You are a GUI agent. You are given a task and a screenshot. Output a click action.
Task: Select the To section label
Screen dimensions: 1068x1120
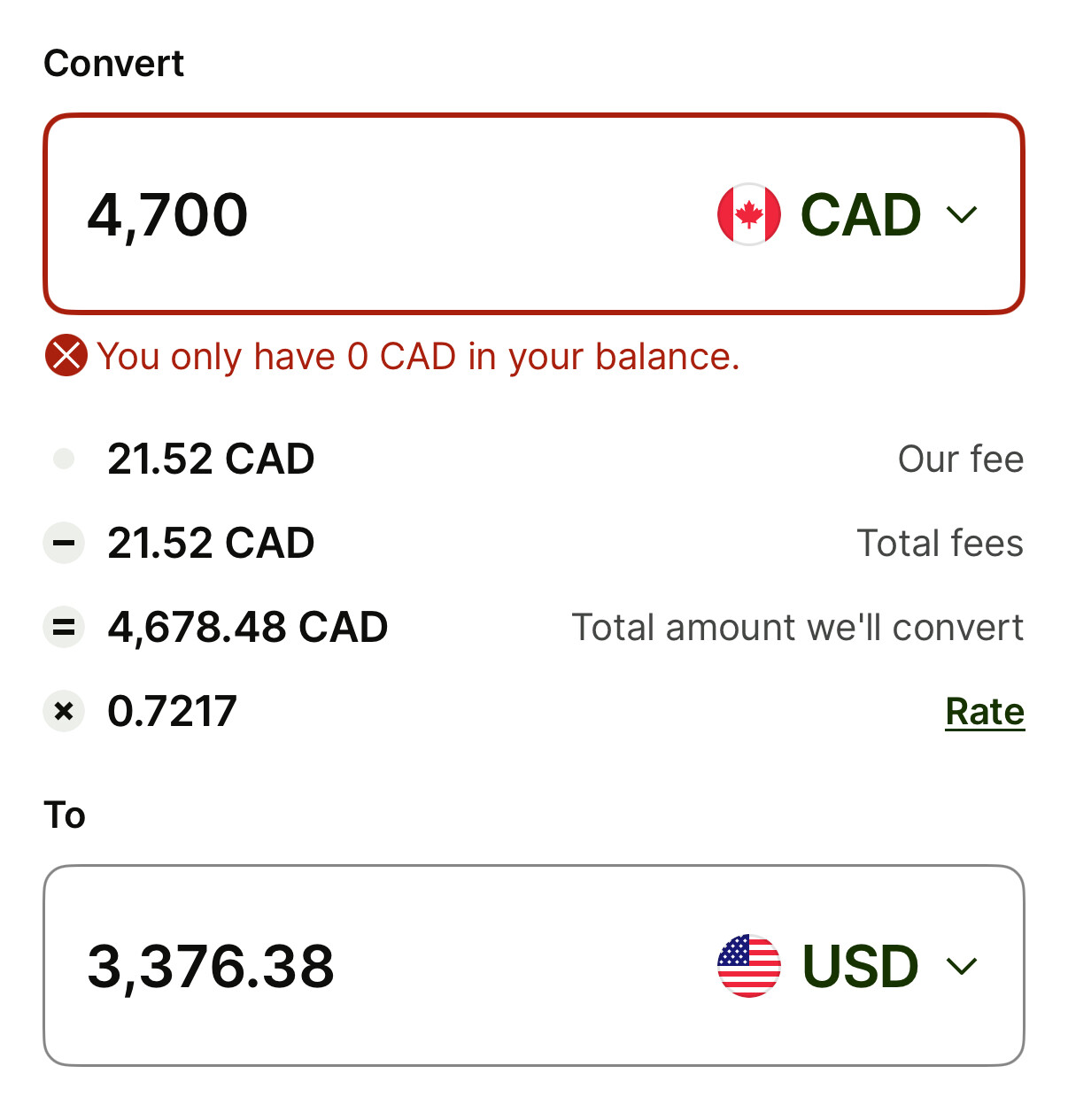tap(64, 815)
